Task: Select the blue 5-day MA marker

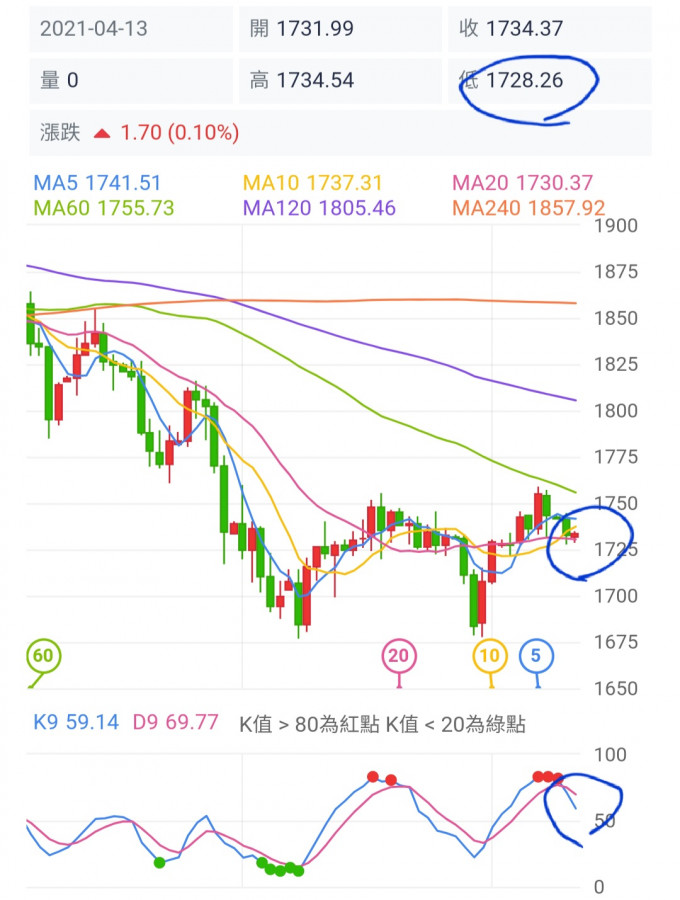Action: (x=537, y=657)
